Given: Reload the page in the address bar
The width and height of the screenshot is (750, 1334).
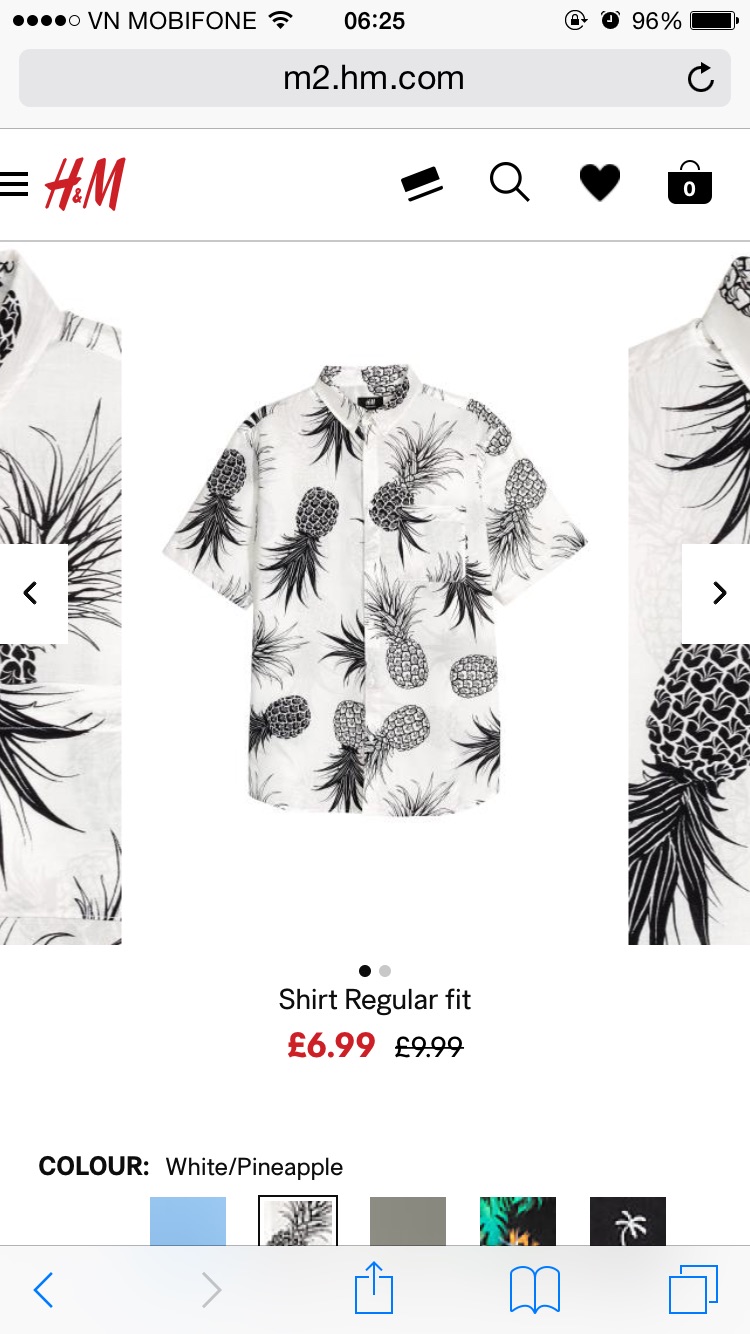Looking at the screenshot, I should coord(701,78).
